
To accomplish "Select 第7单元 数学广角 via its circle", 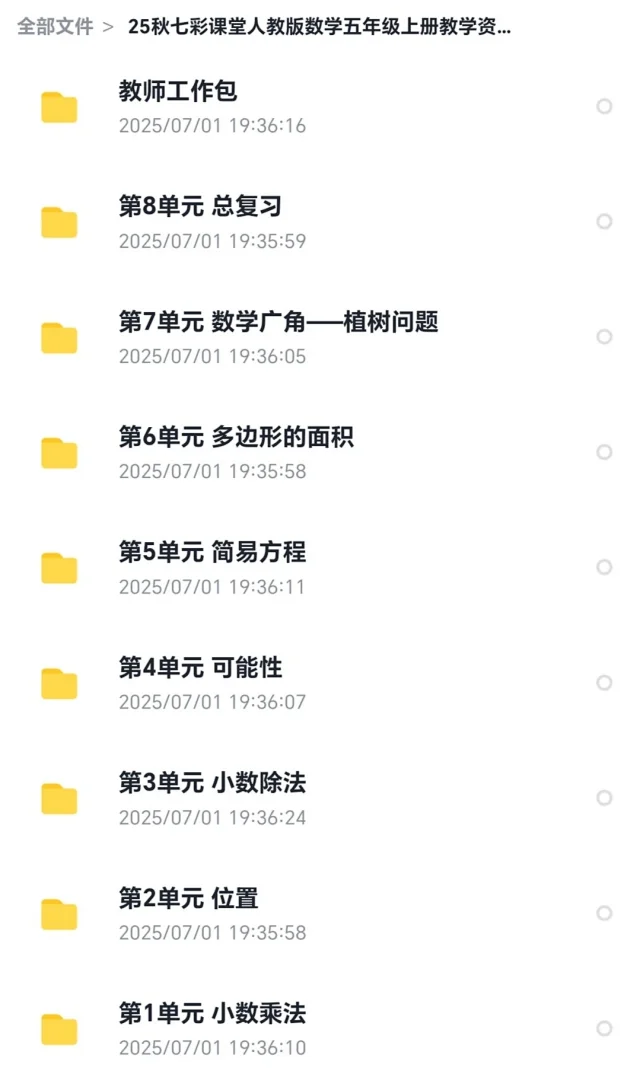I will [604, 336].
